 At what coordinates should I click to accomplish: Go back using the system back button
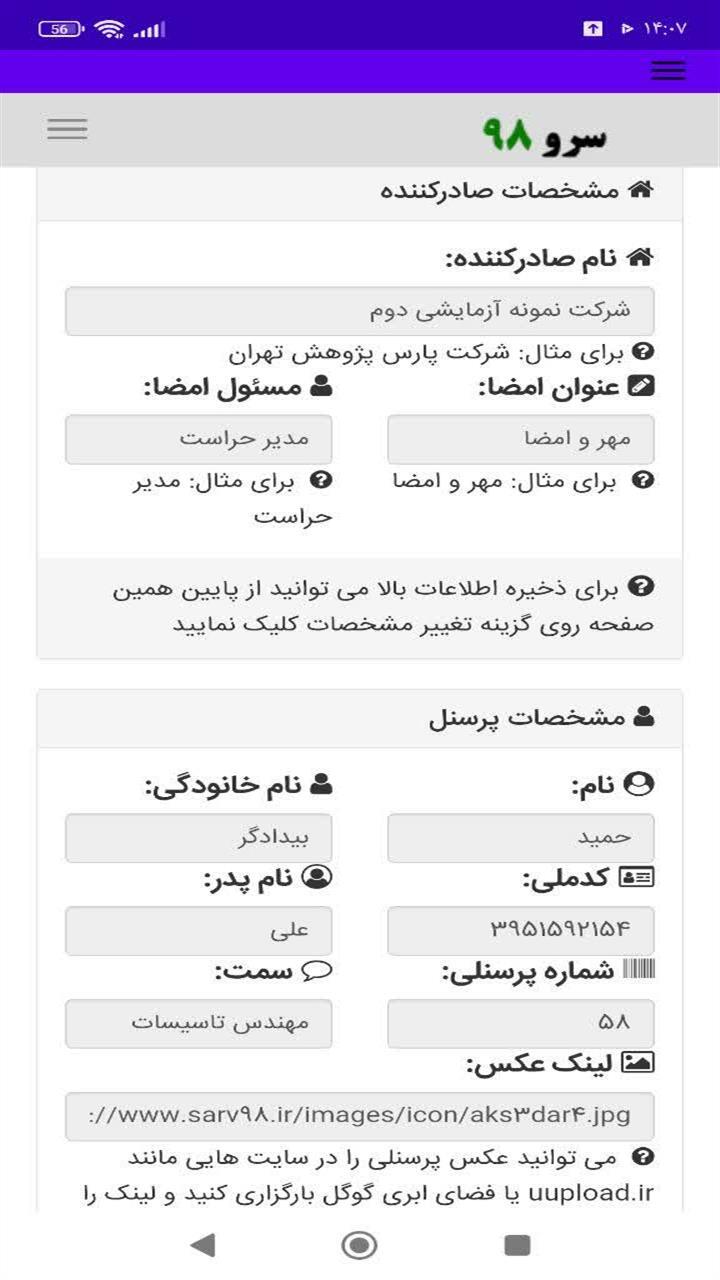pyautogui.click(x=203, y=1245)
